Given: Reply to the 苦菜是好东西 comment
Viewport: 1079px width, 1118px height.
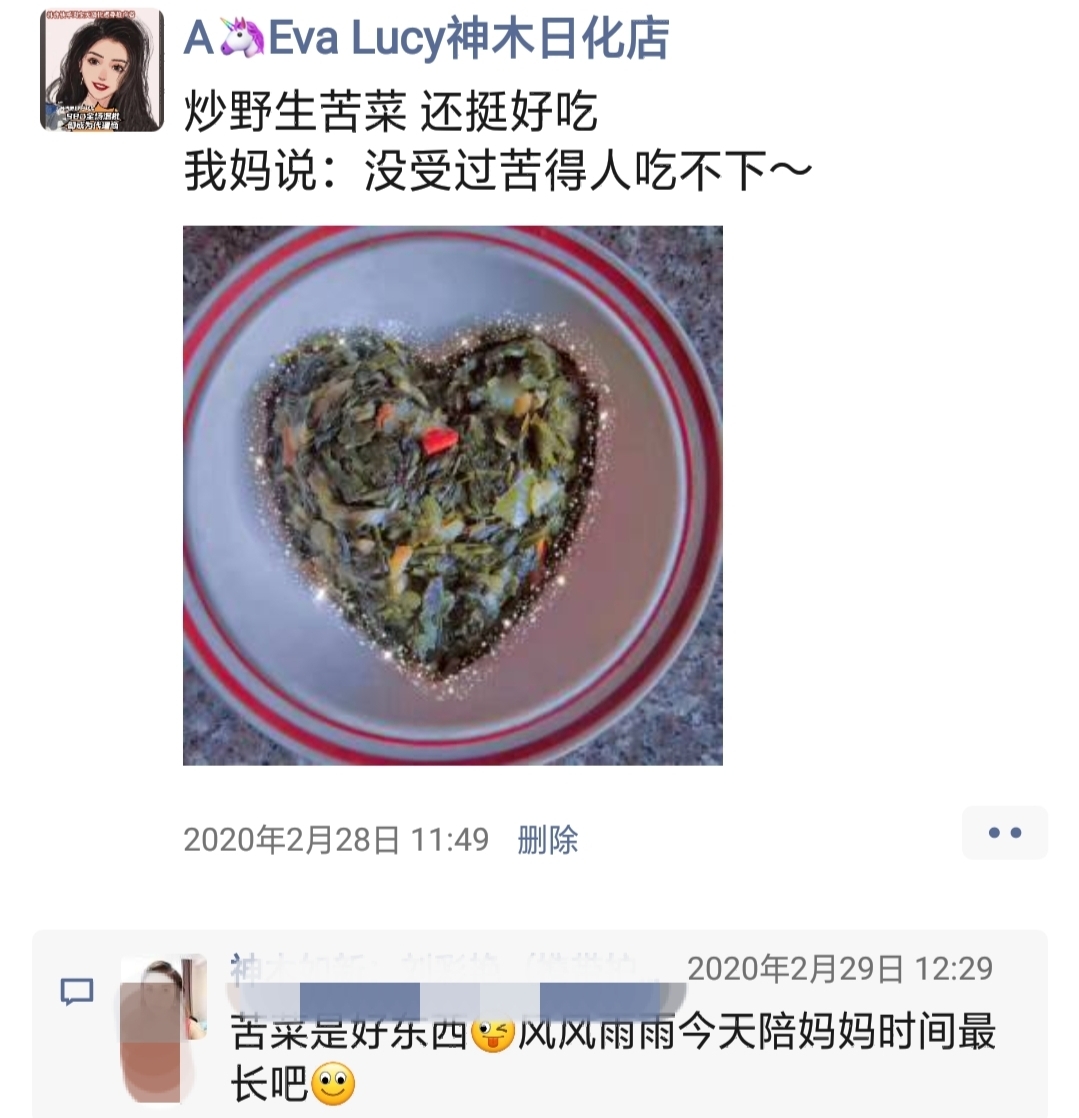Looking at the screenshot, I should click(612, 1054).
